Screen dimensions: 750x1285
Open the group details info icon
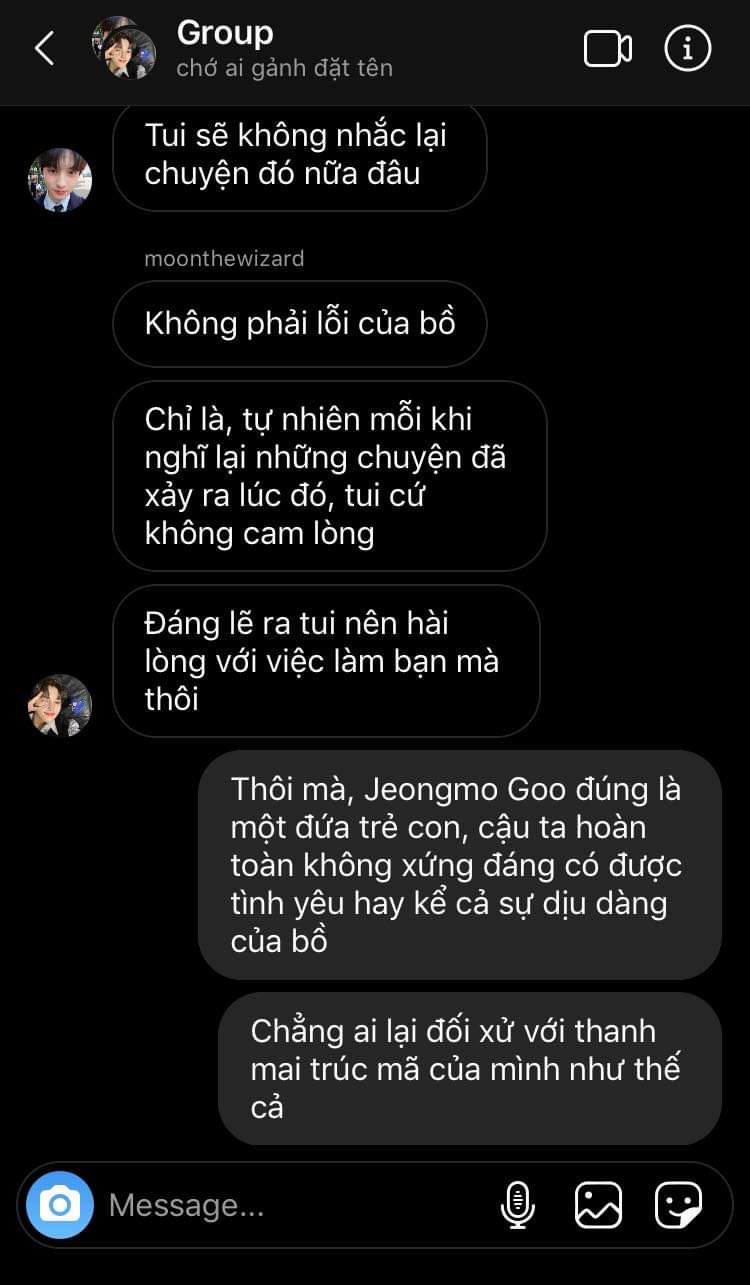pyautogui.click(x=688, y=48)
